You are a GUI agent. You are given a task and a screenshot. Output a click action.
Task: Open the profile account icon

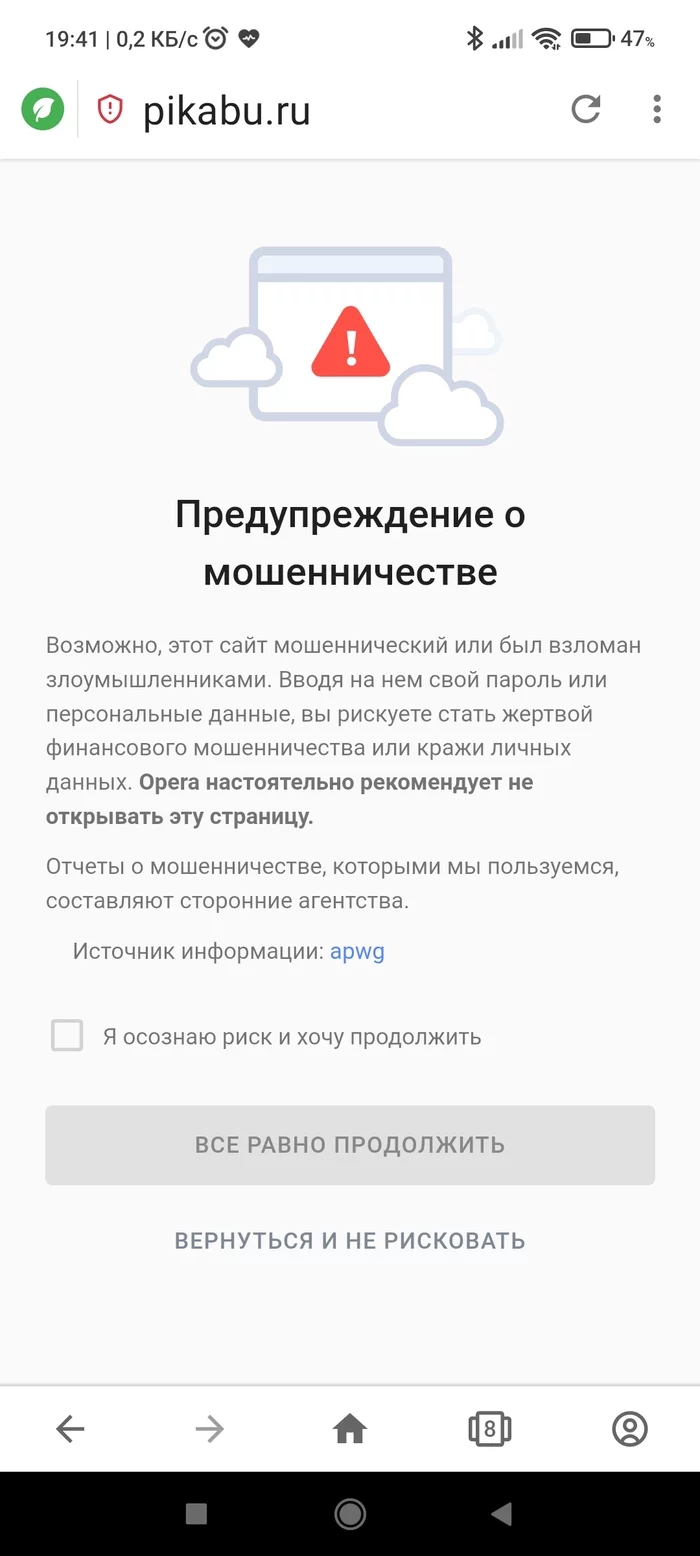click(x=630, y=1429)
